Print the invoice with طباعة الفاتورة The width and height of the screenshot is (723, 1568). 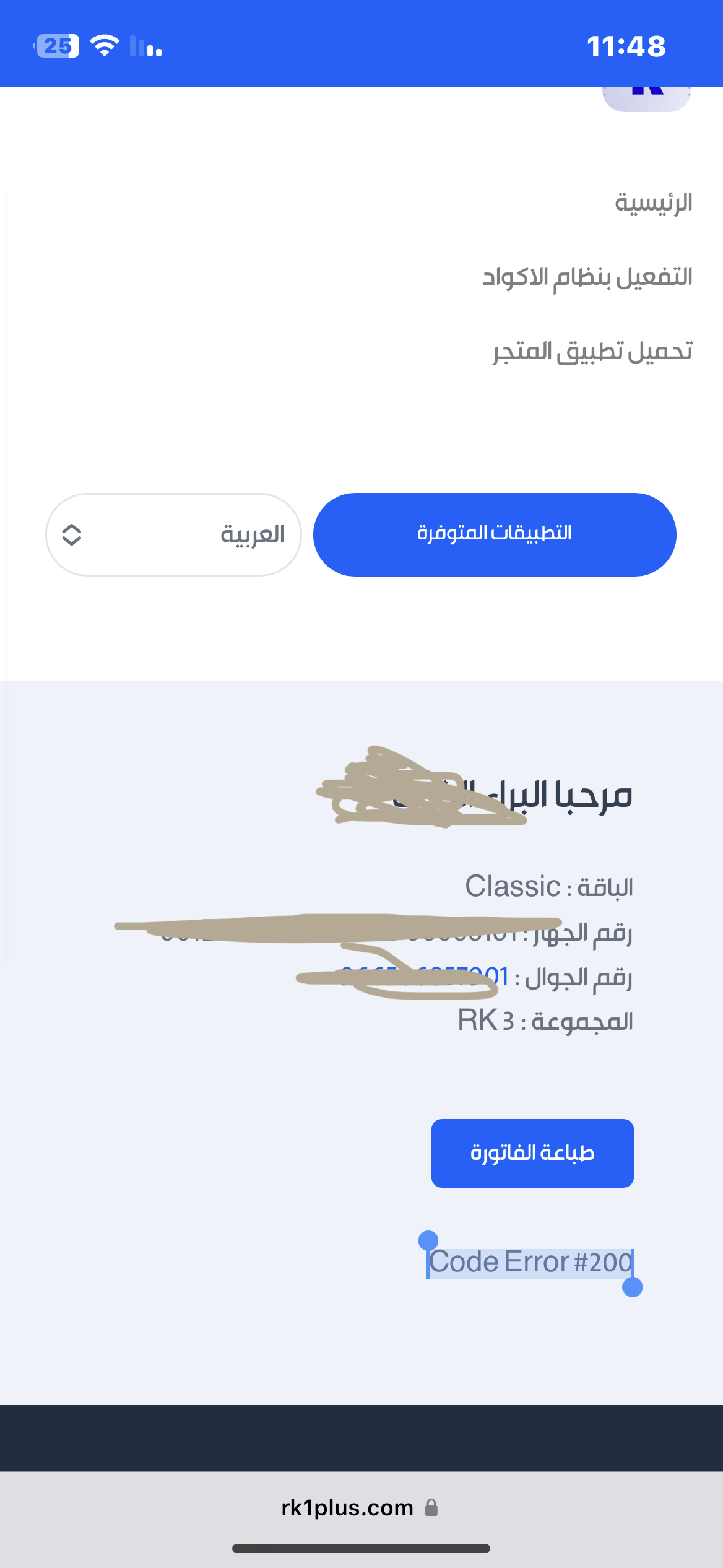532,1153
